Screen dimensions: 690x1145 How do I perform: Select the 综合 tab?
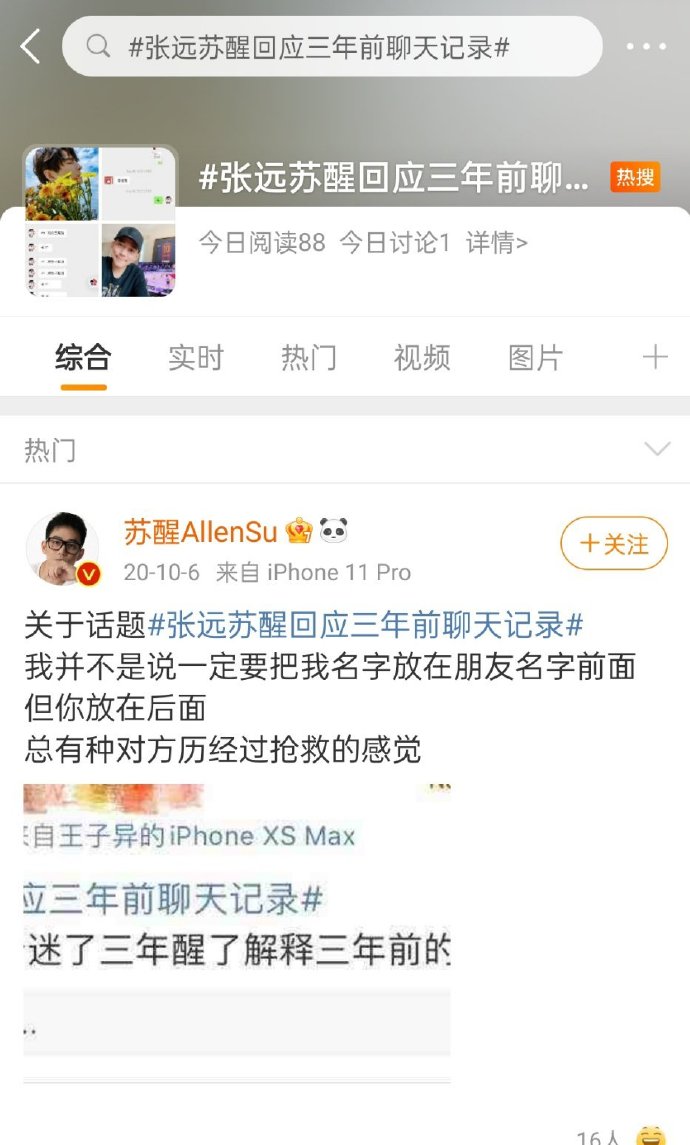click(x=83, y=357)
